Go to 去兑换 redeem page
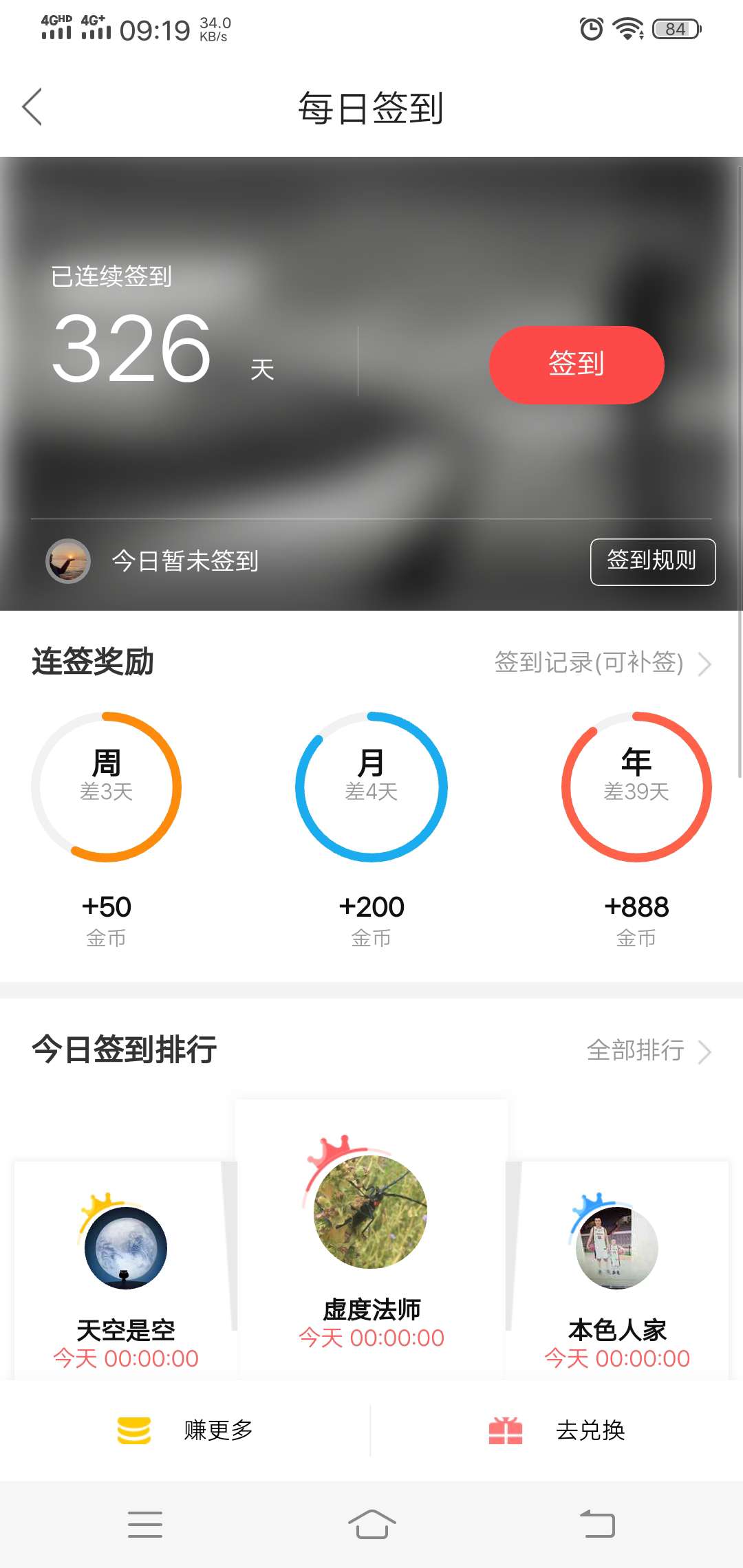This screenshot has width=743, height=1568. (557, 1430)
